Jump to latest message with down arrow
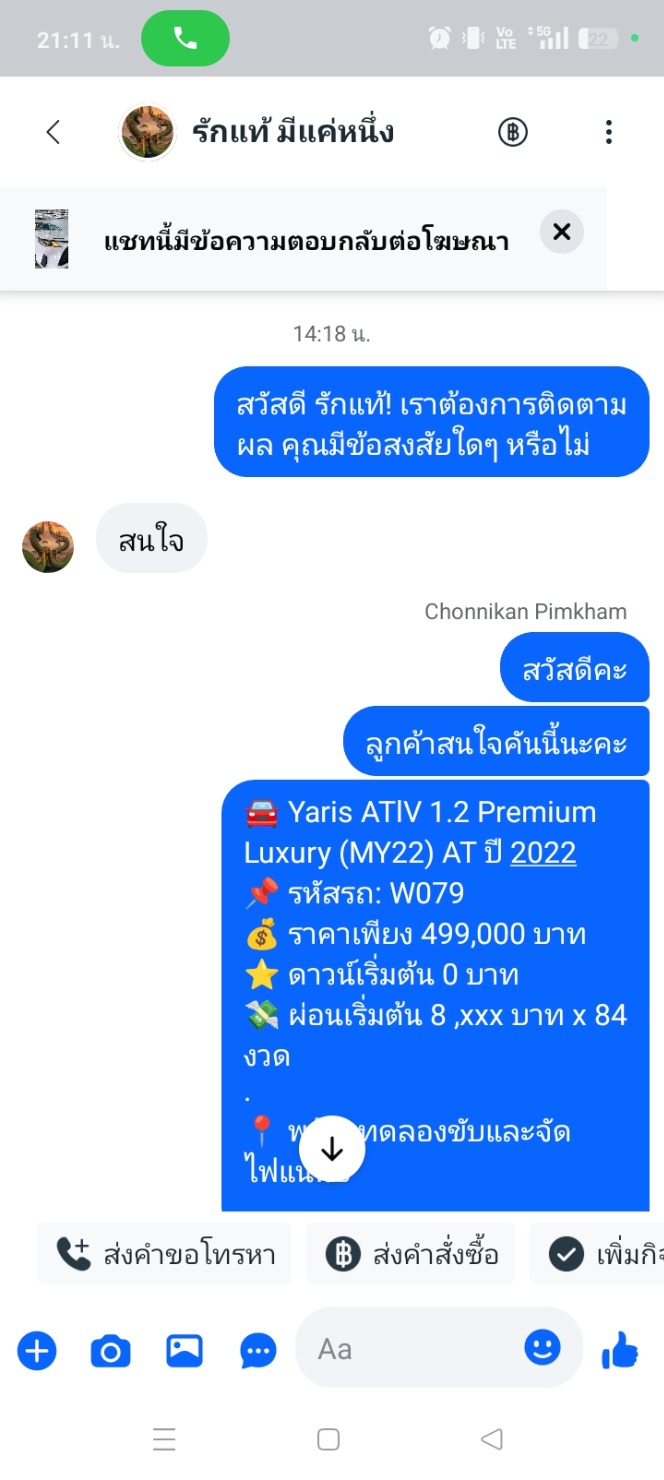Screen dimensions: 664x1480 (331, 1150)
